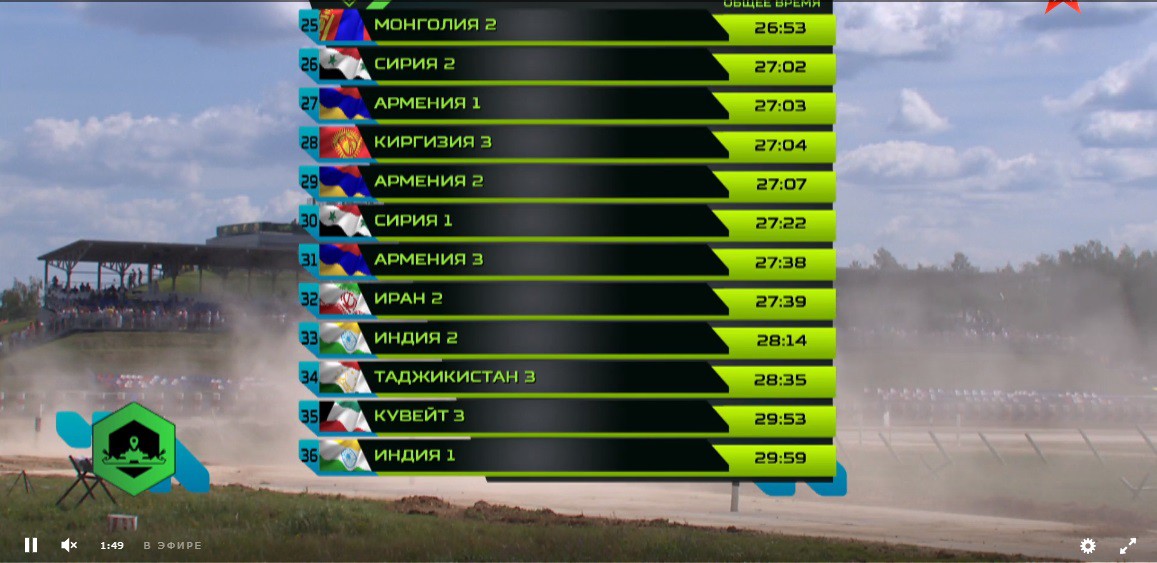Enter fullscreen mode
This screenshot has height=563, width=1157.
tap(1128, 546)
